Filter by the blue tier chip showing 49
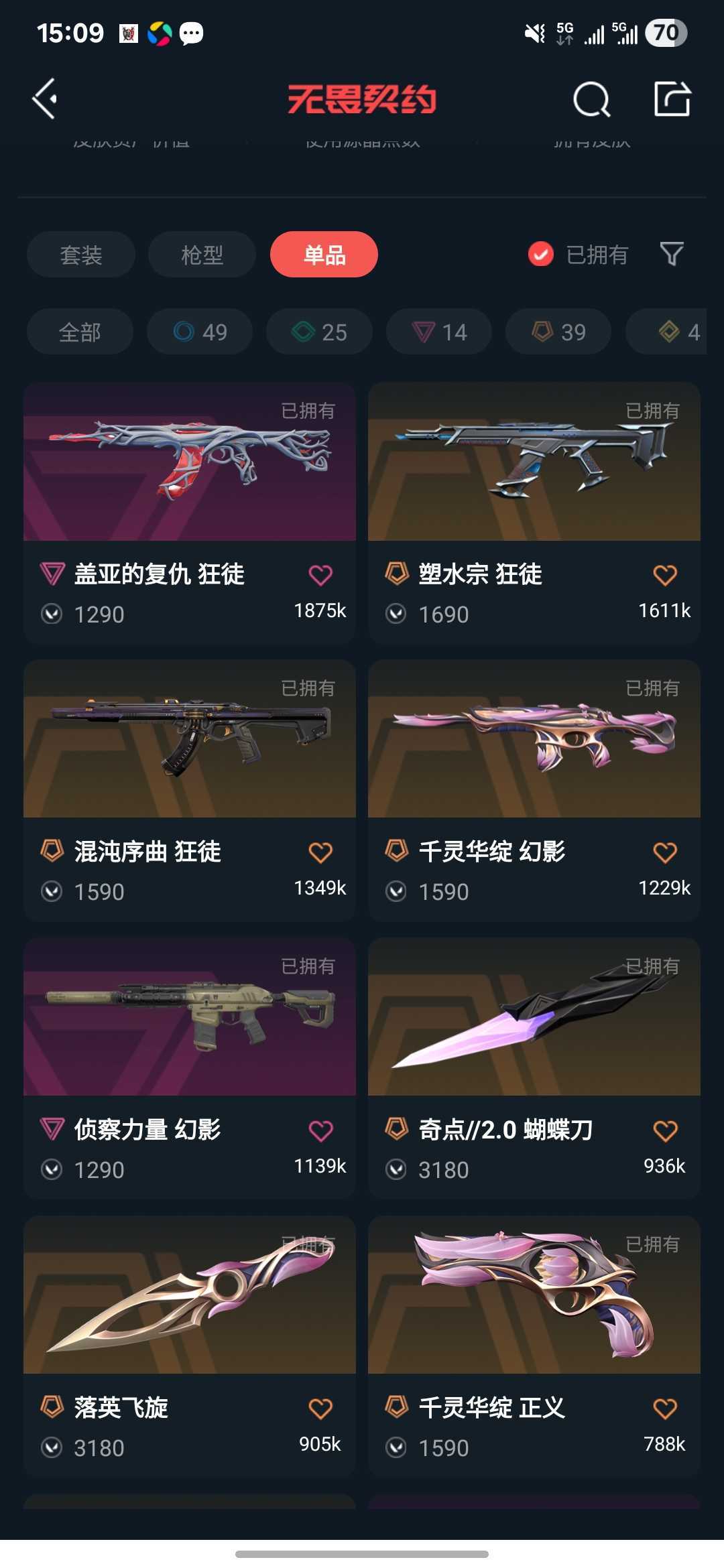724x1568 pixels. (200, 332)
